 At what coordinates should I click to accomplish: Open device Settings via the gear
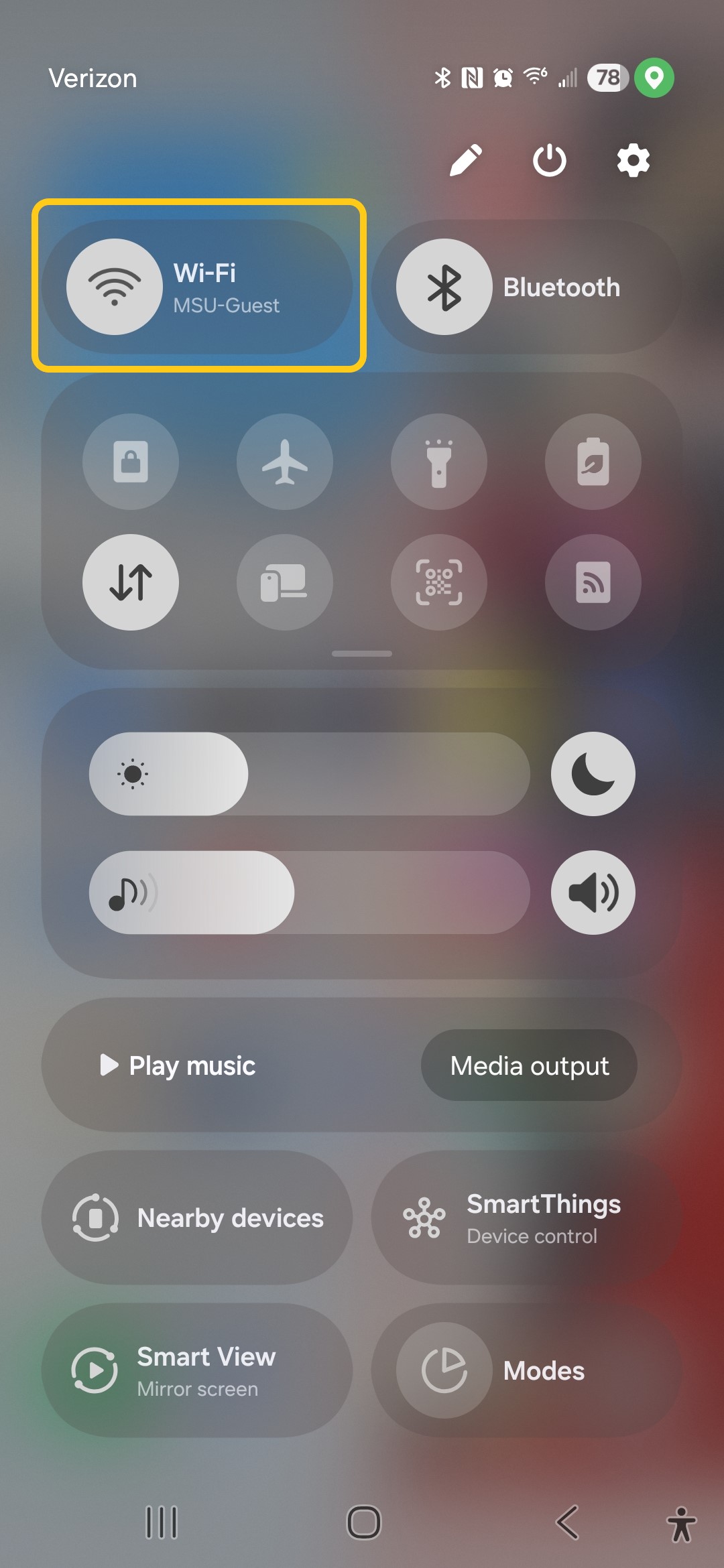tap(631, 160)
